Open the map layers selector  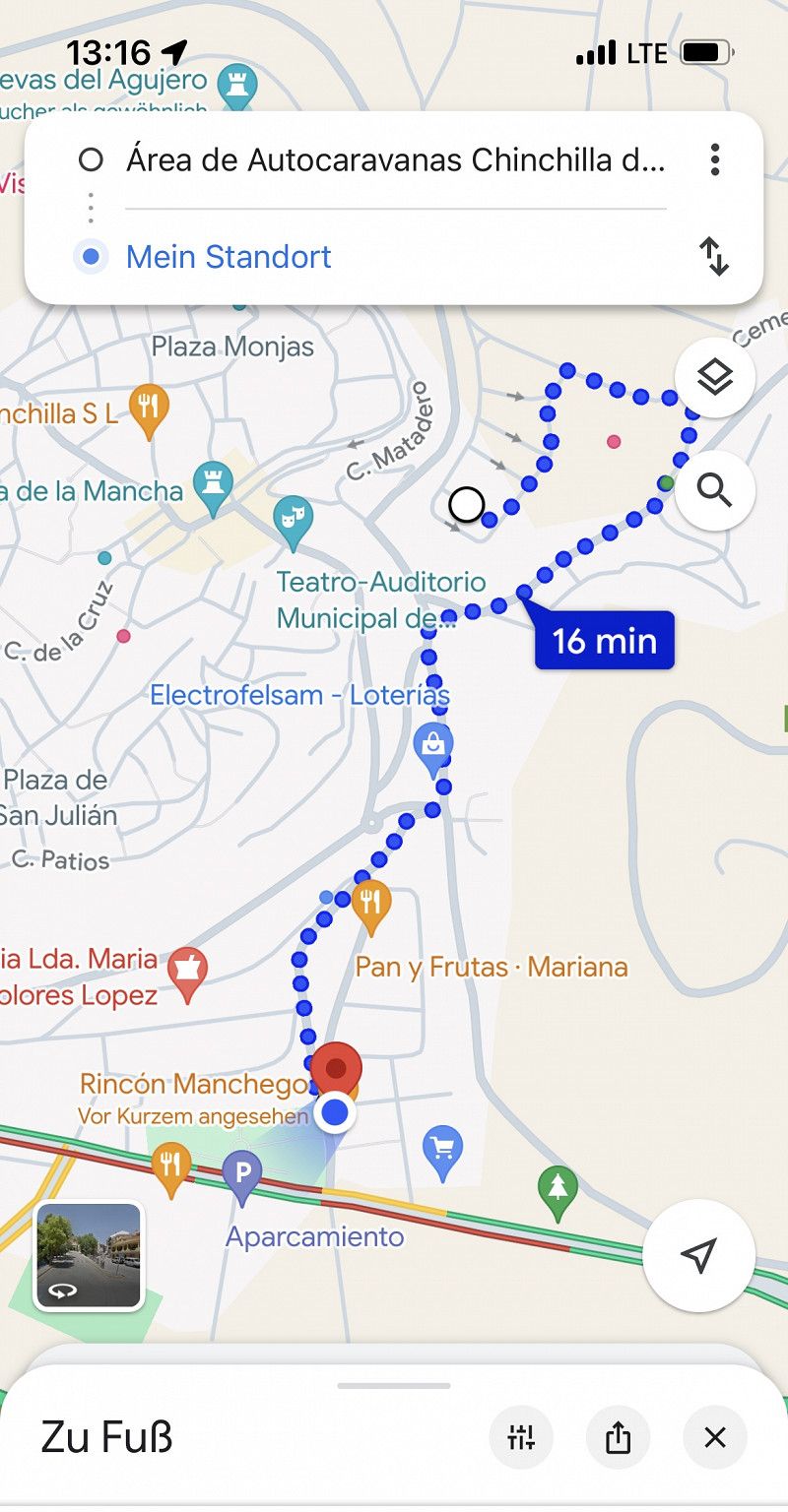[x=714, y=377]
